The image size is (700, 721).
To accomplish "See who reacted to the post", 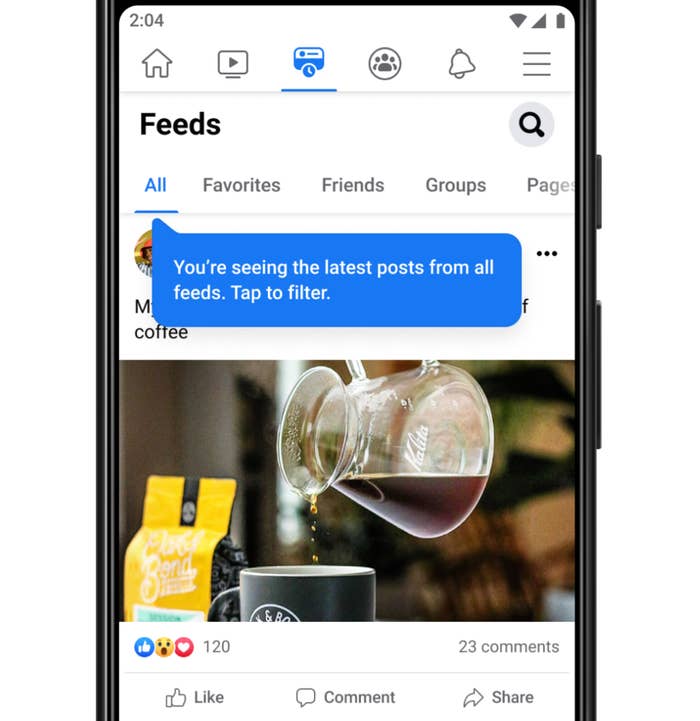I will tap(181, 646).
